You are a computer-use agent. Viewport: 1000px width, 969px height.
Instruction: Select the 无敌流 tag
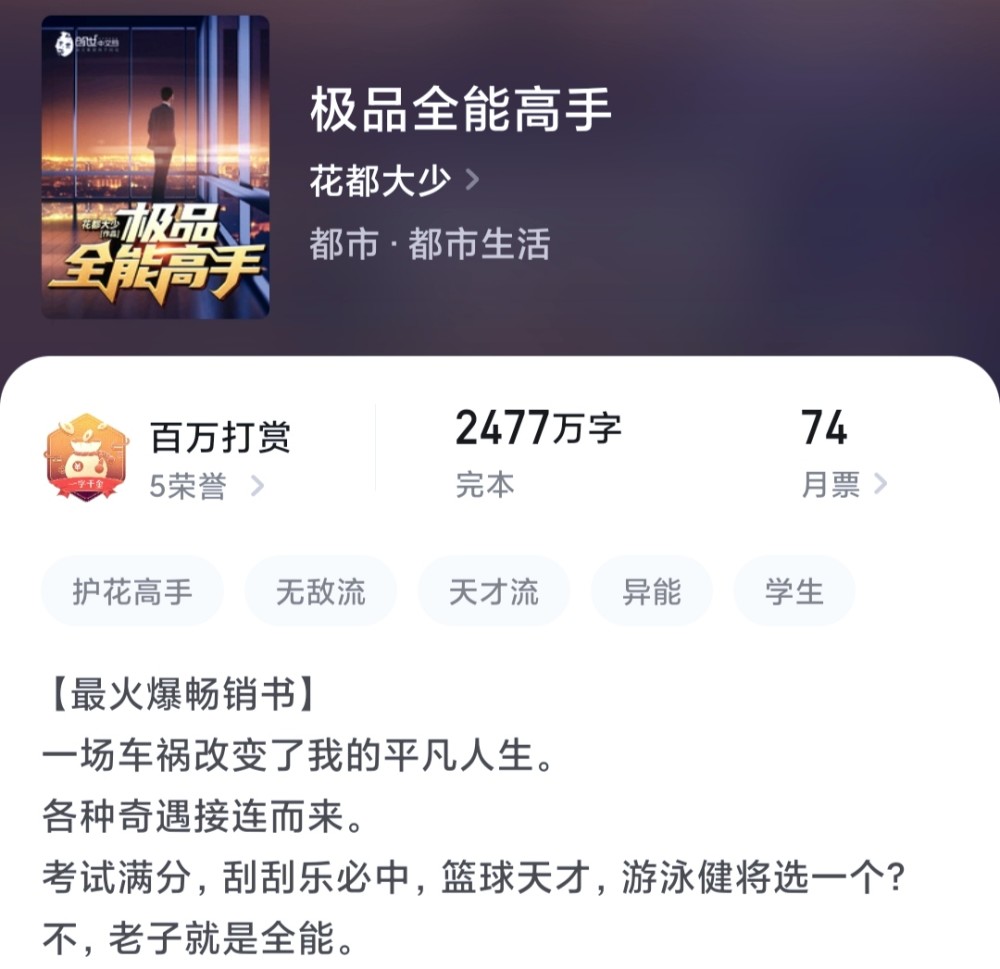[320, 591]
